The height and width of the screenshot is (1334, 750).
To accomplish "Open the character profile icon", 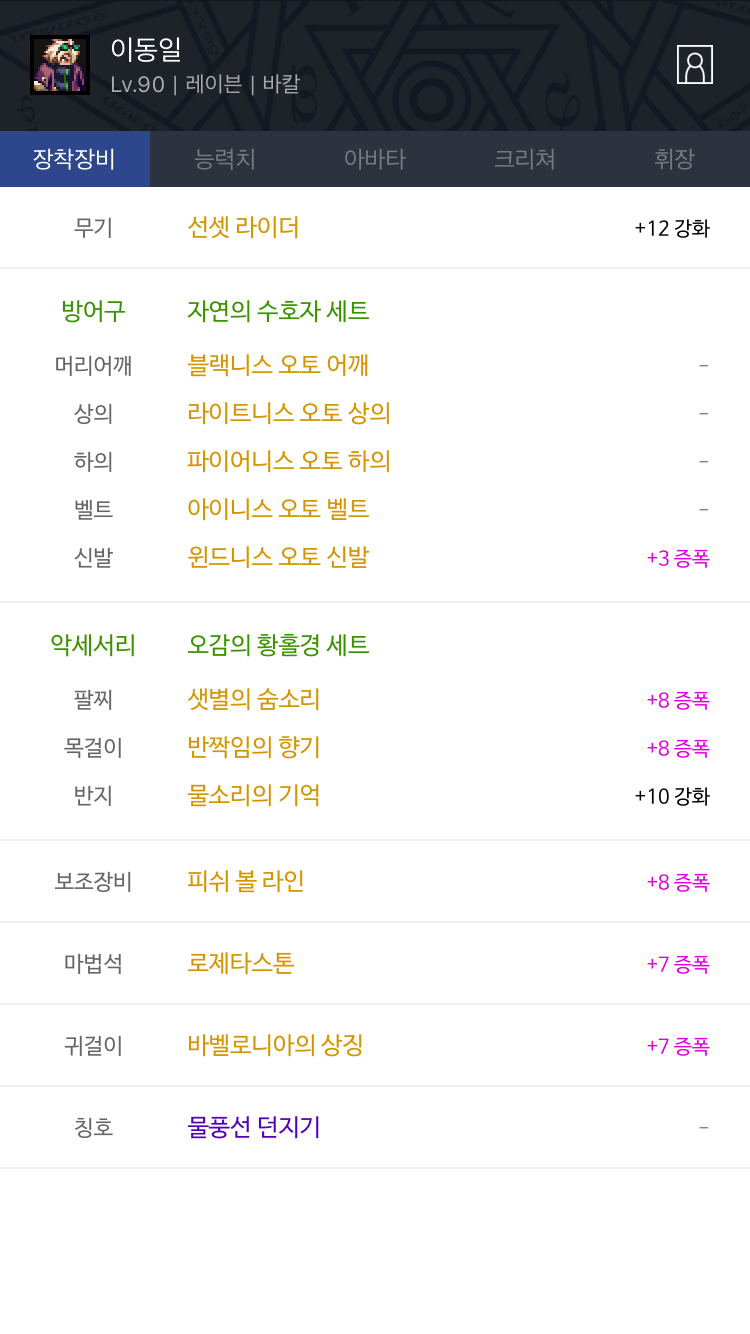I will click(x=694, y=65).
